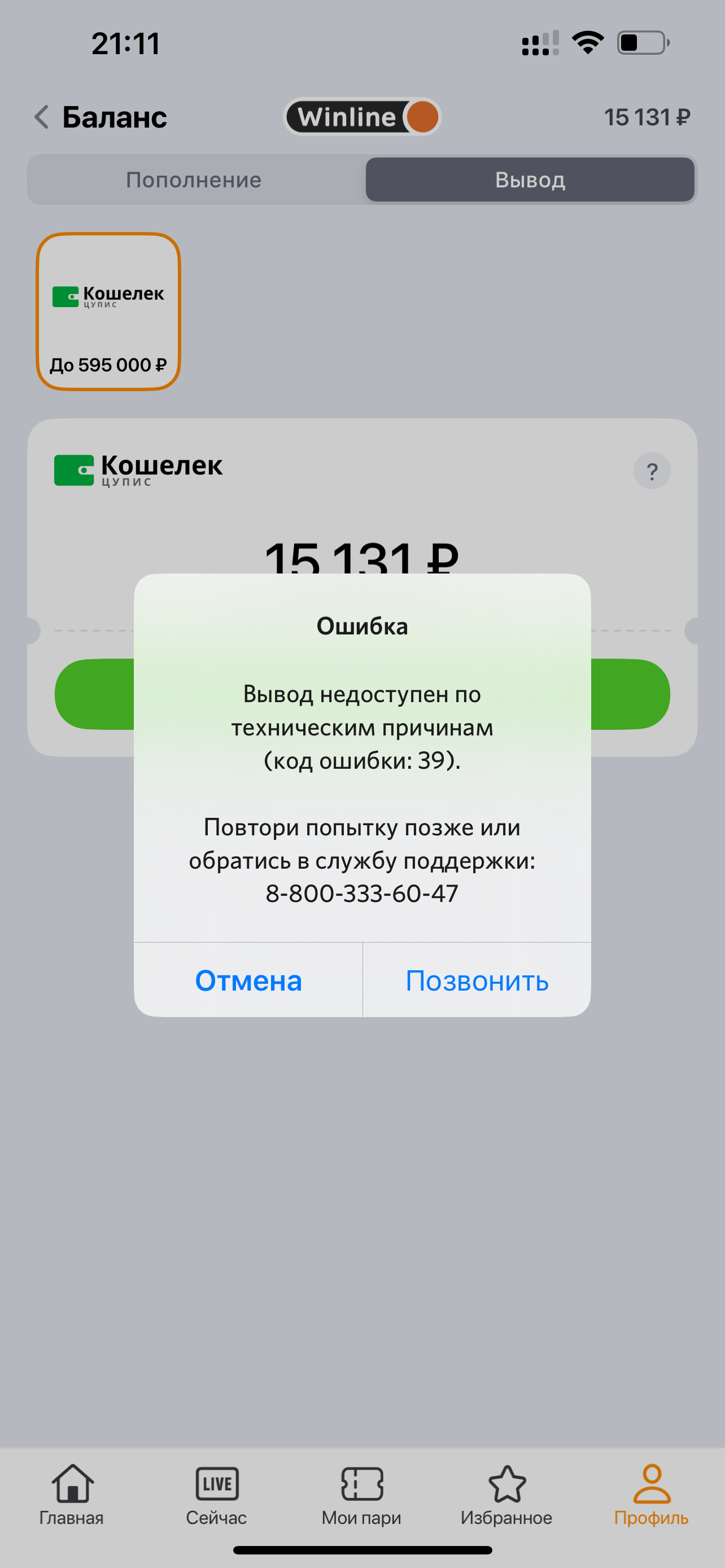
Task: Go back from the Баланс screen
Action: (x=41, y=117)
